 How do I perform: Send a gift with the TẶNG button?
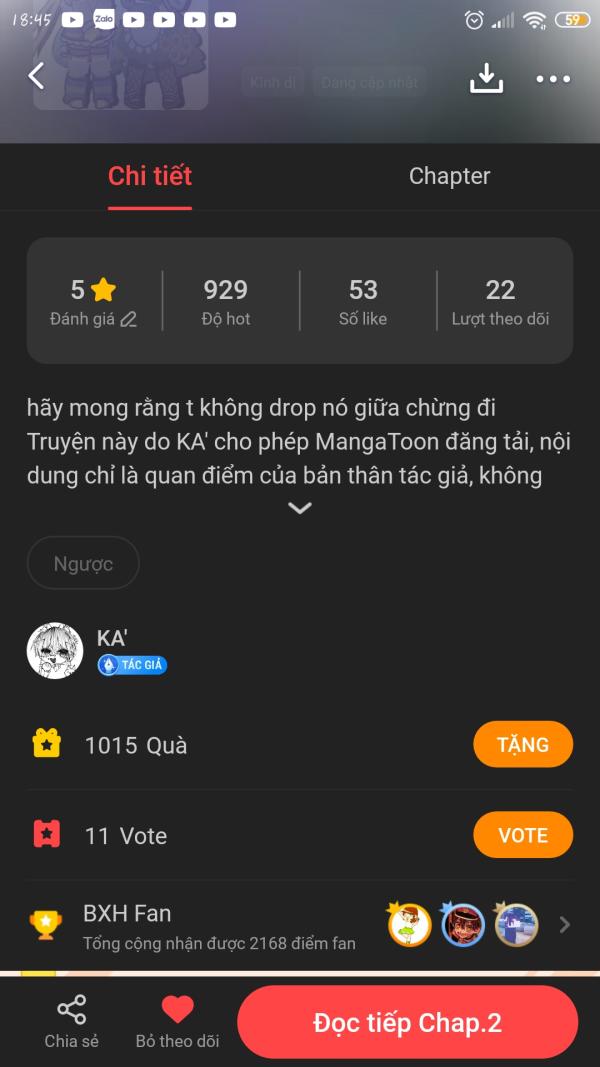(x=523, y=744)
